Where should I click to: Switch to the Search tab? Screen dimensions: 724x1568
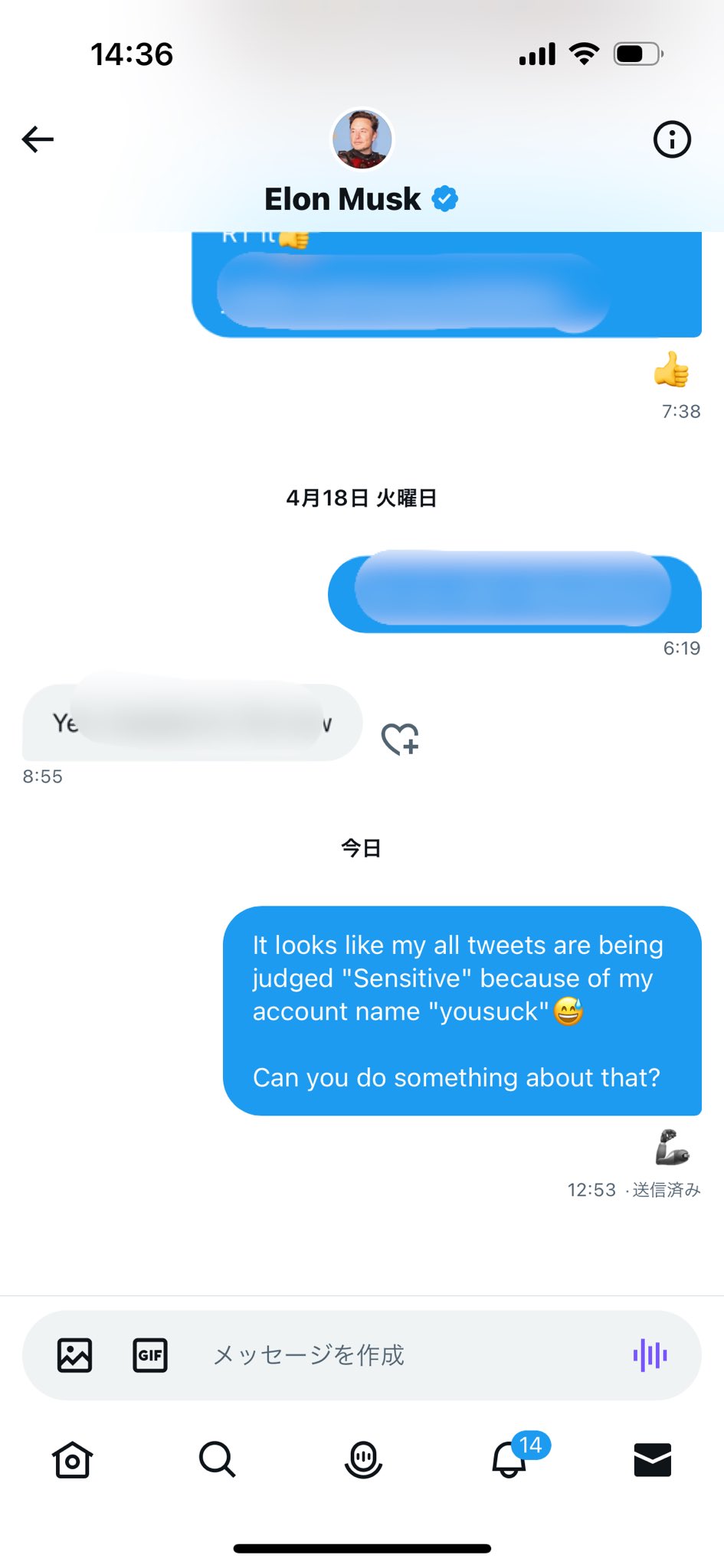[x=217, y=1459]
